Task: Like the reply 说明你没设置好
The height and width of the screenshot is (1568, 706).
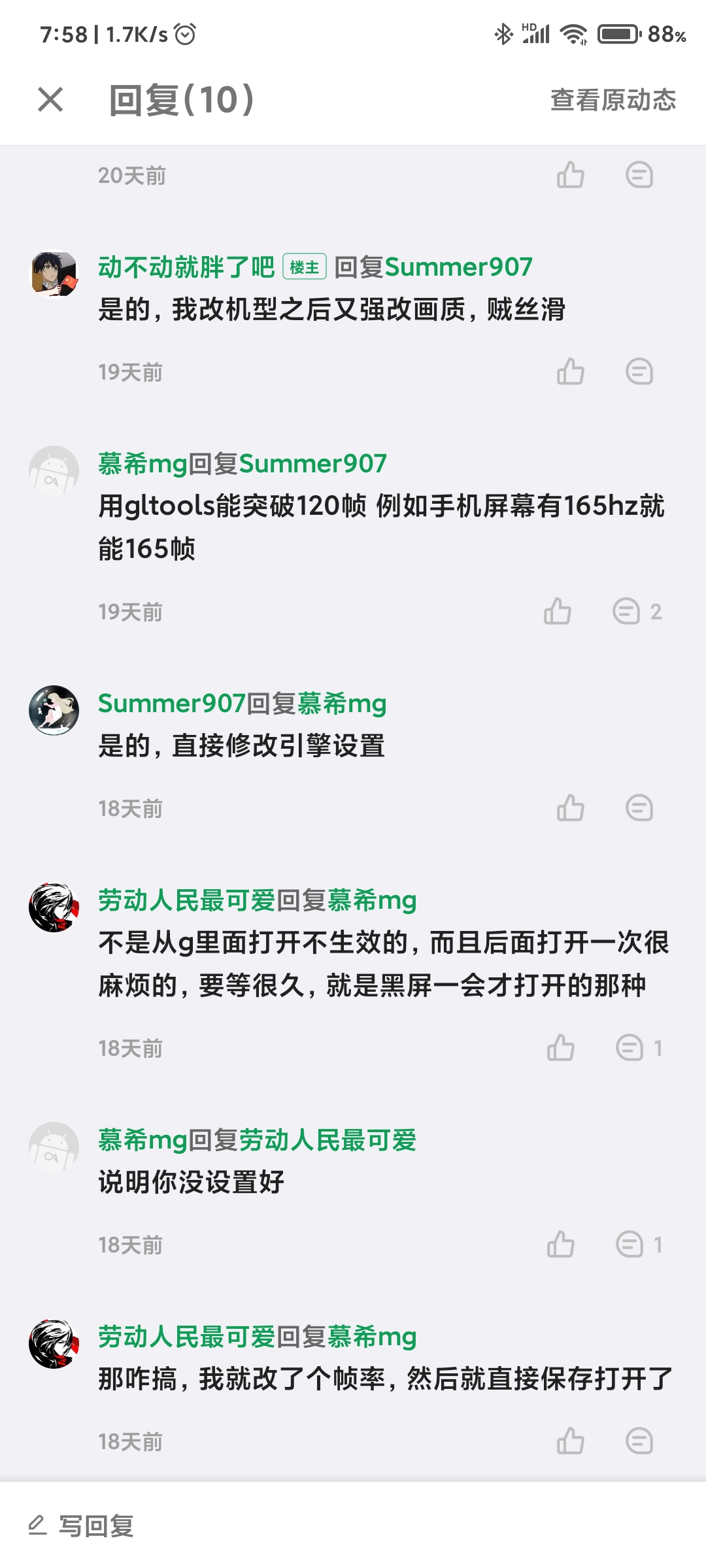Action: [561, 1245]
